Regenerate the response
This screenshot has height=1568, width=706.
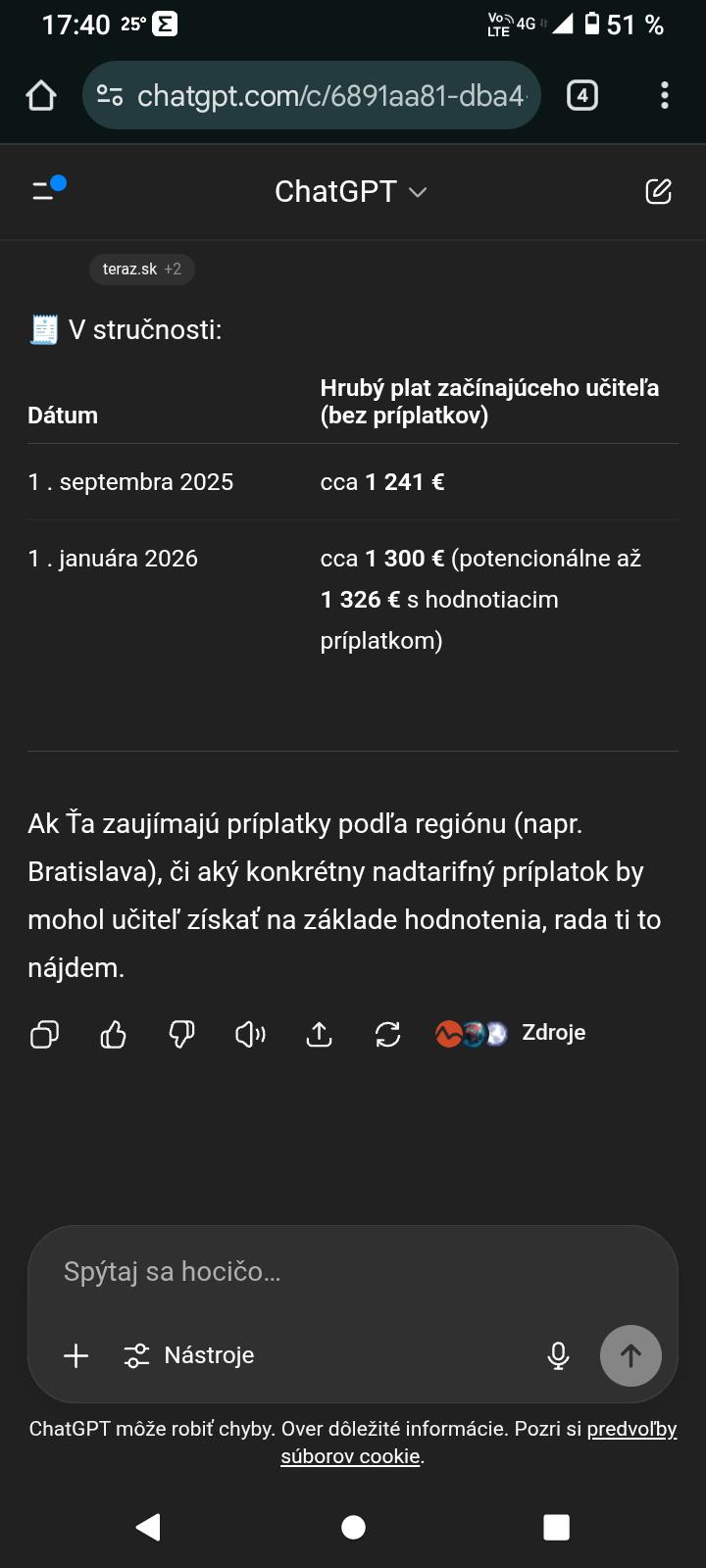coord(388,1034)
